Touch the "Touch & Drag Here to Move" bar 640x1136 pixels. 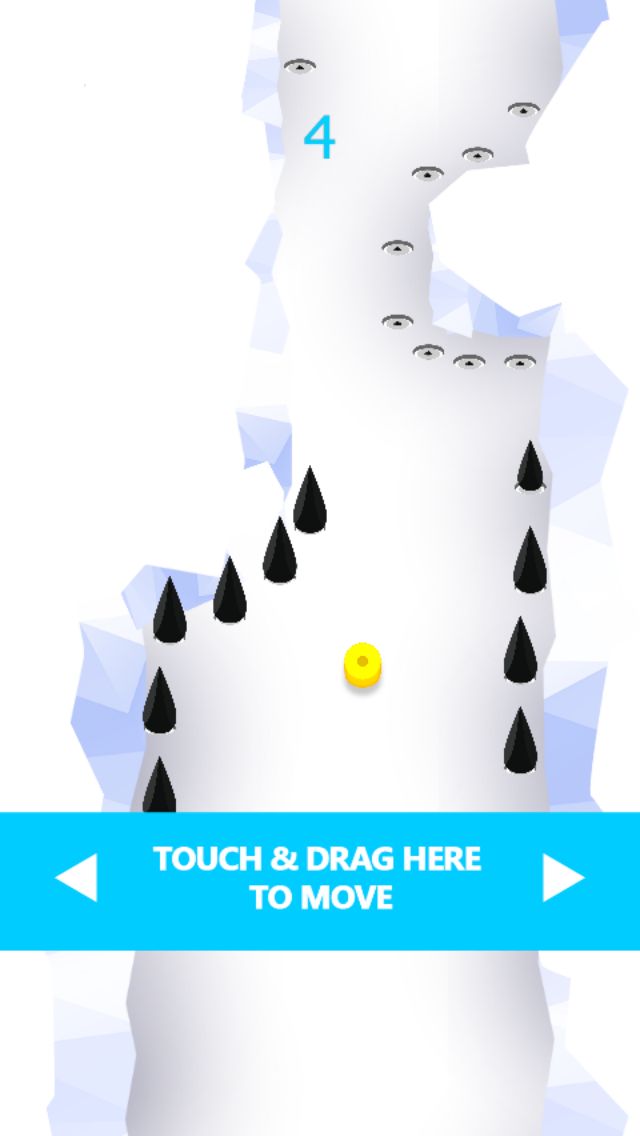(x=318, y=879)
